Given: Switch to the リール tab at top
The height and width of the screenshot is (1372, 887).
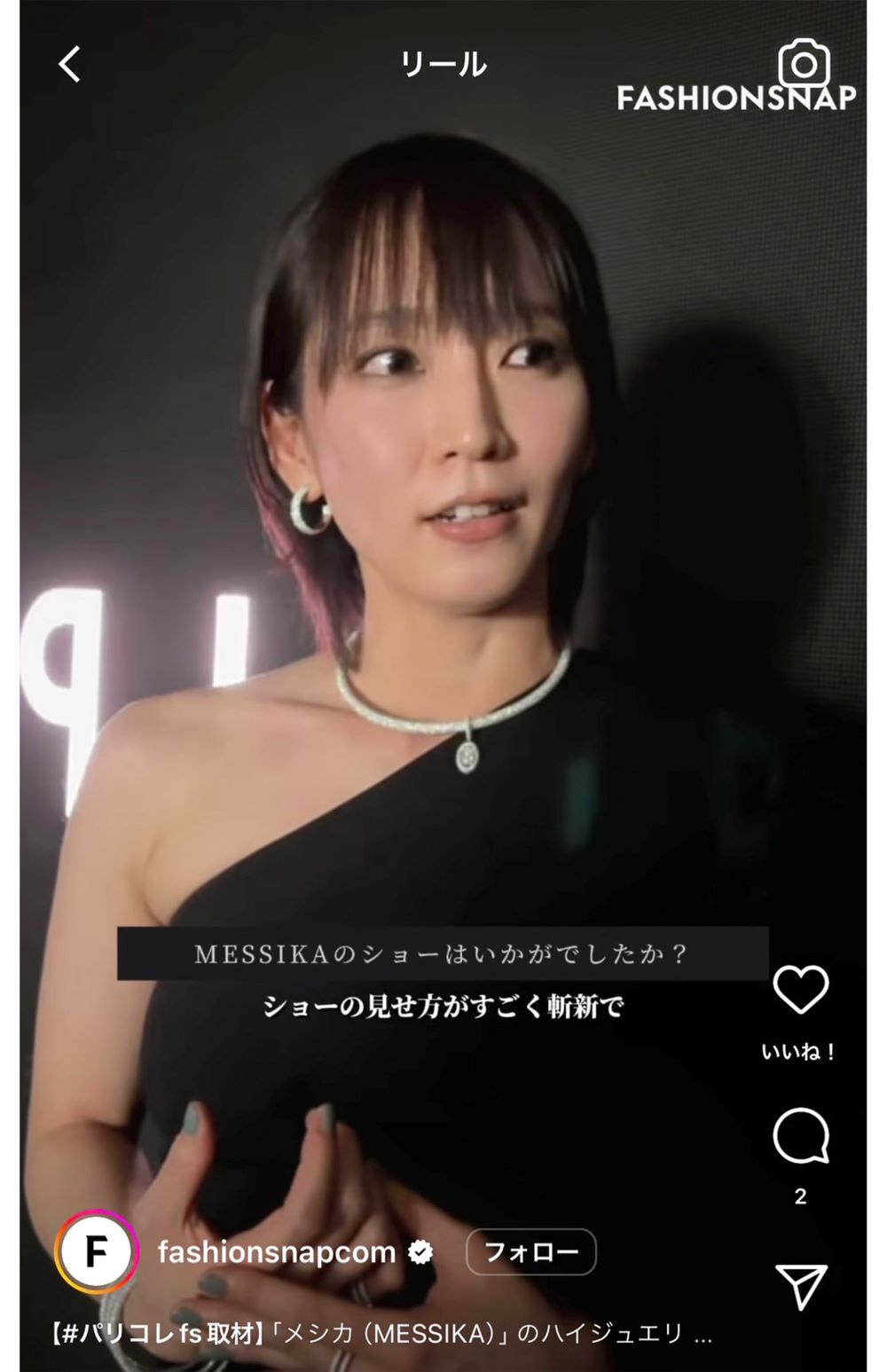Looking at the screenshot, I should tap(443, 65).
